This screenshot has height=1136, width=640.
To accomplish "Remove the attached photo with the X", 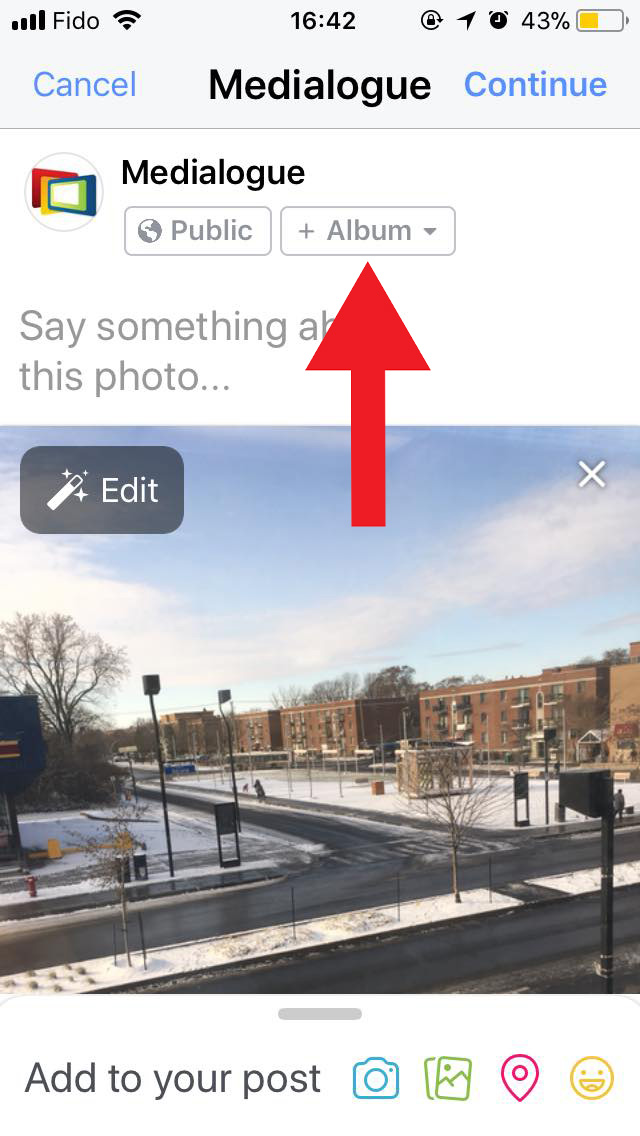I will (592, 475).
